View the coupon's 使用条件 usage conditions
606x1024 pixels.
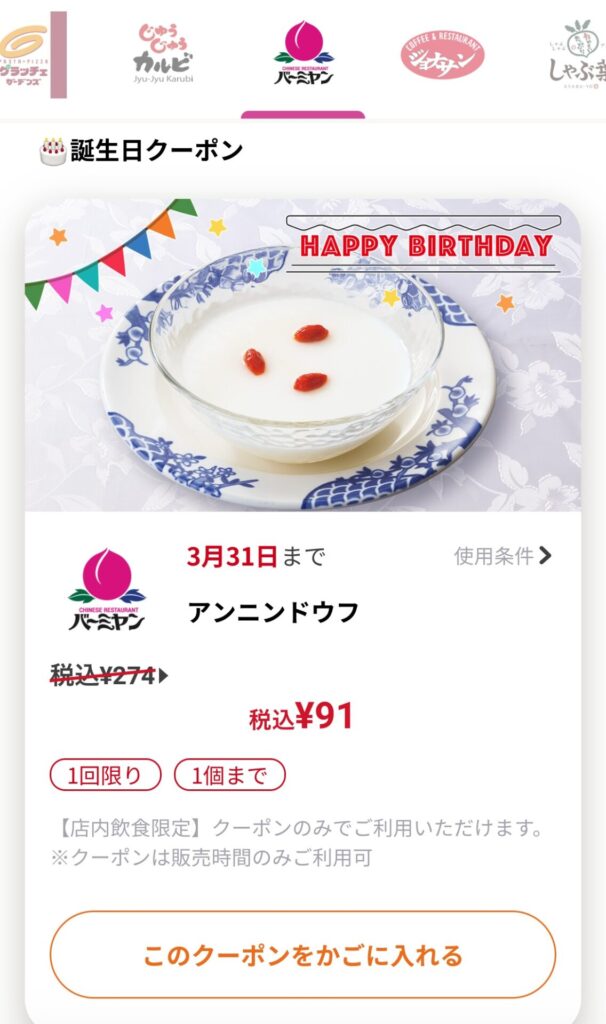tap(502, 557)
